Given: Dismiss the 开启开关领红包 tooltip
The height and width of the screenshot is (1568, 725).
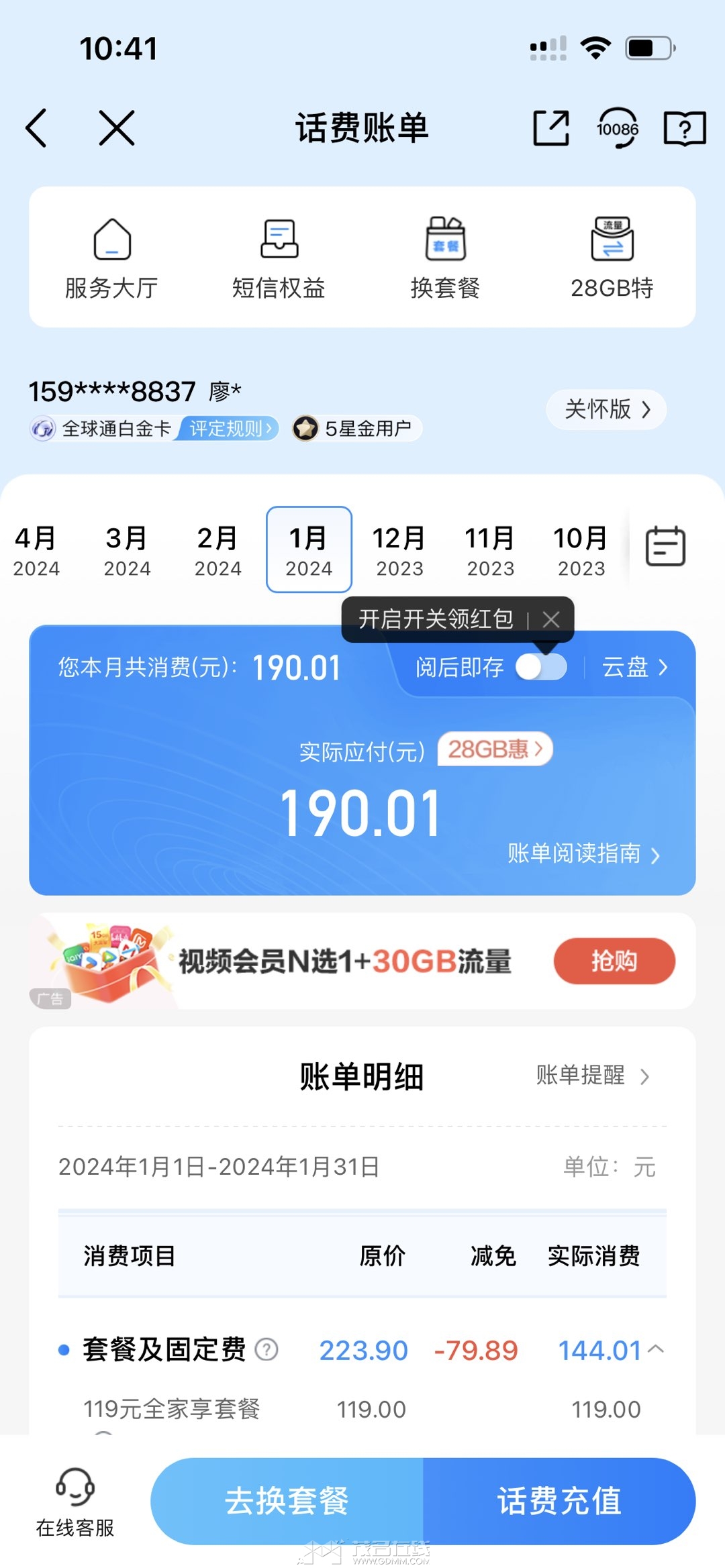Looking at the screenshot, I should point(551,619).
